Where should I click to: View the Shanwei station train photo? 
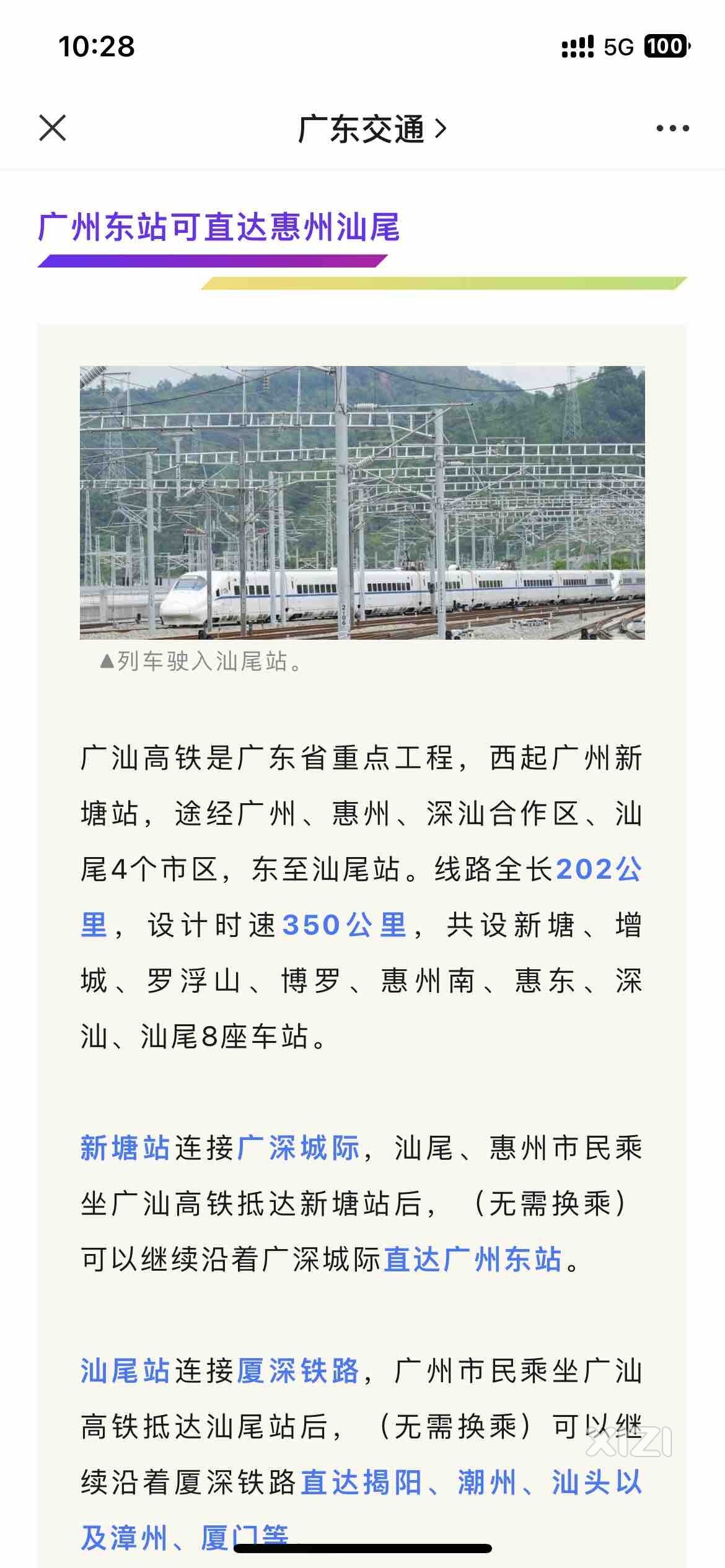[x=362, y=502]
